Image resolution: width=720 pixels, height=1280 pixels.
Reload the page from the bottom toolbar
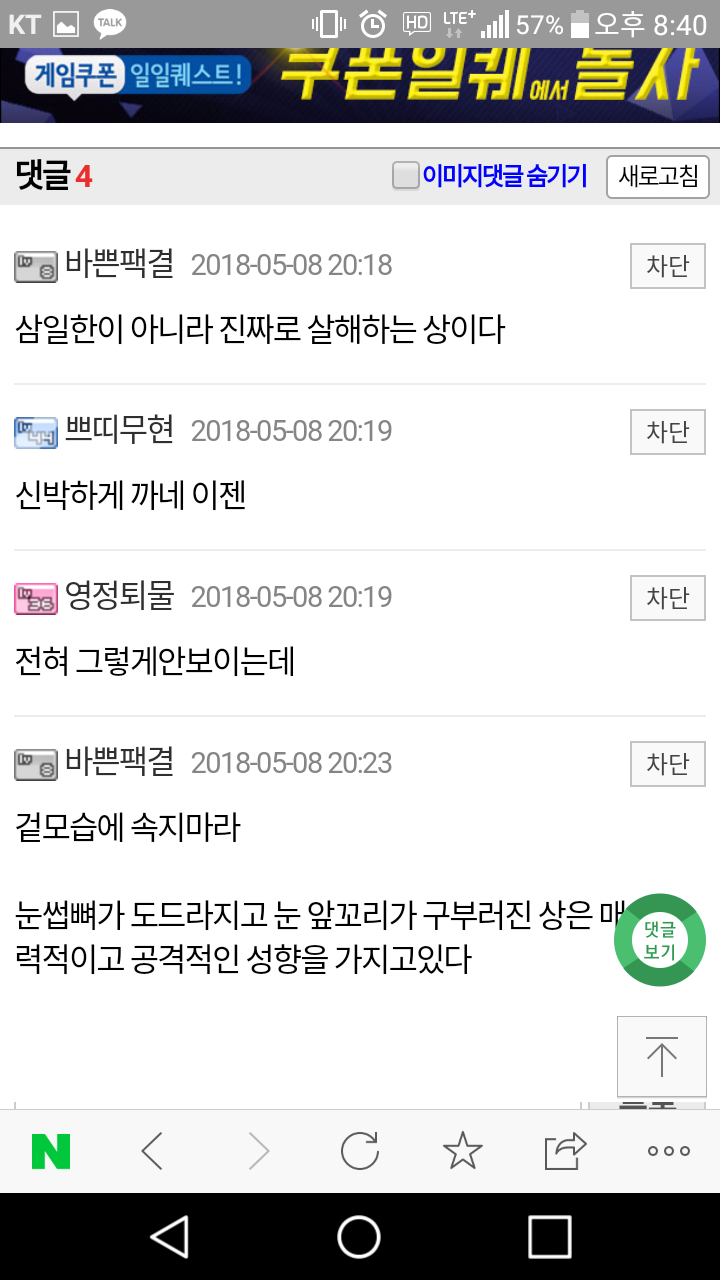click(x=359, y=1152)
